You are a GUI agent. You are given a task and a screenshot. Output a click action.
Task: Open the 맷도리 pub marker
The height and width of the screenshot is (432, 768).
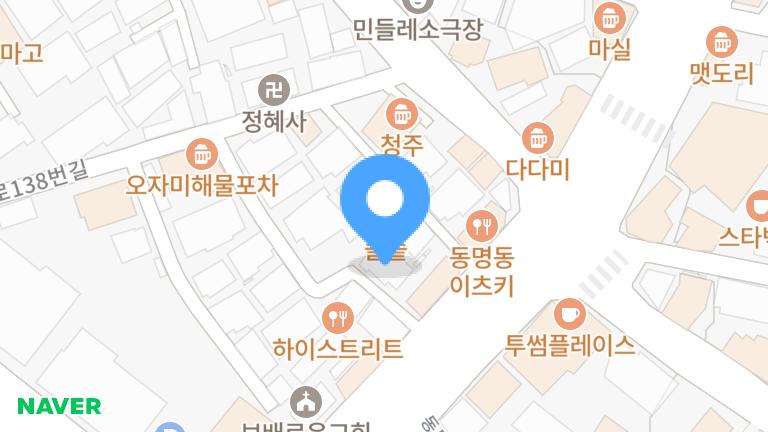(x=720, y=42)
